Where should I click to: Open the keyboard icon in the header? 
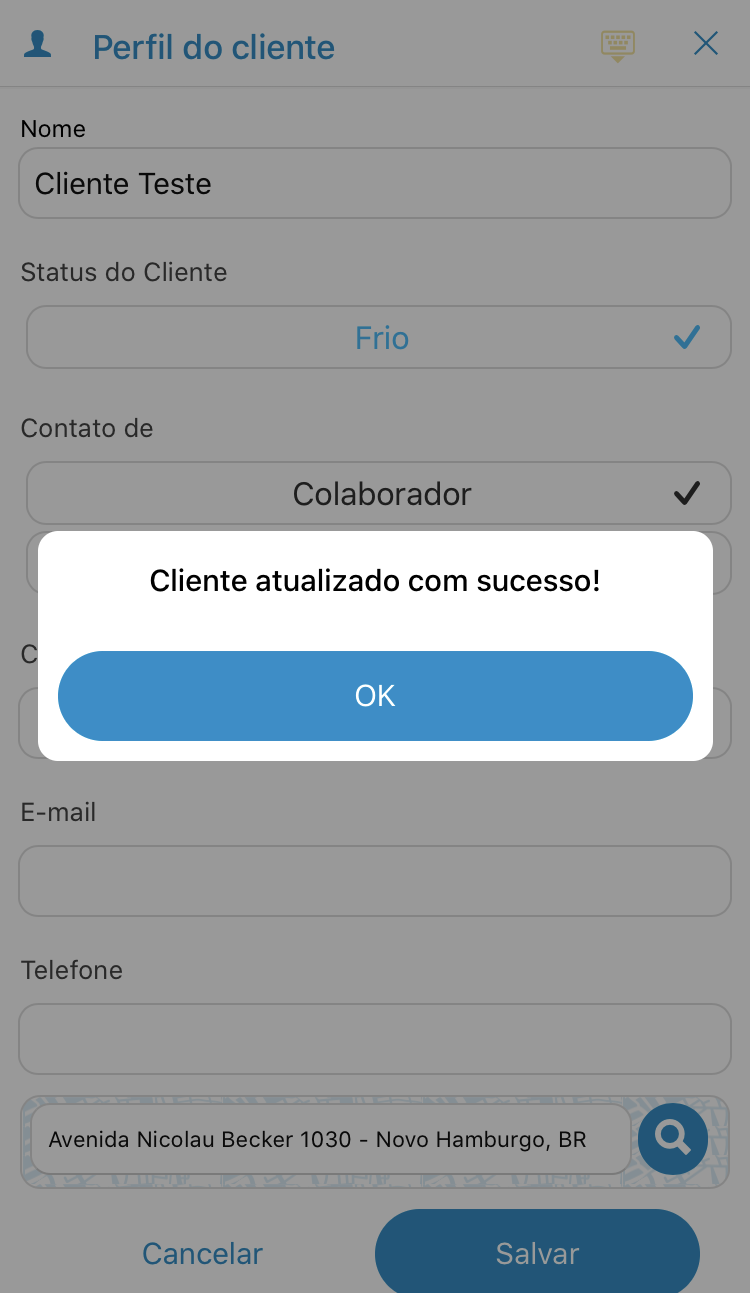pyautogui.click(x=617, y=44)
